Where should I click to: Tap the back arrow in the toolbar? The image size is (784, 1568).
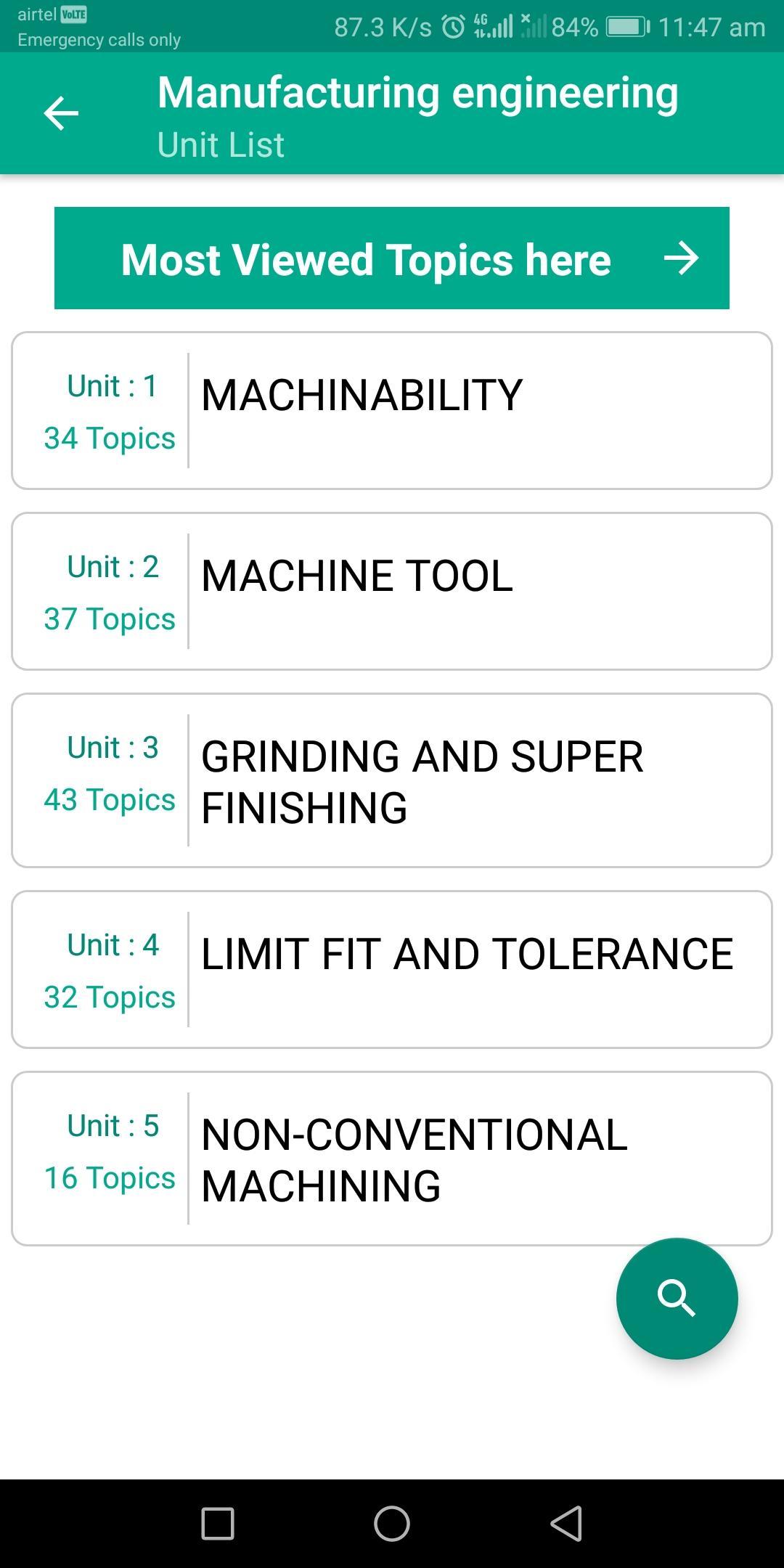61,113
